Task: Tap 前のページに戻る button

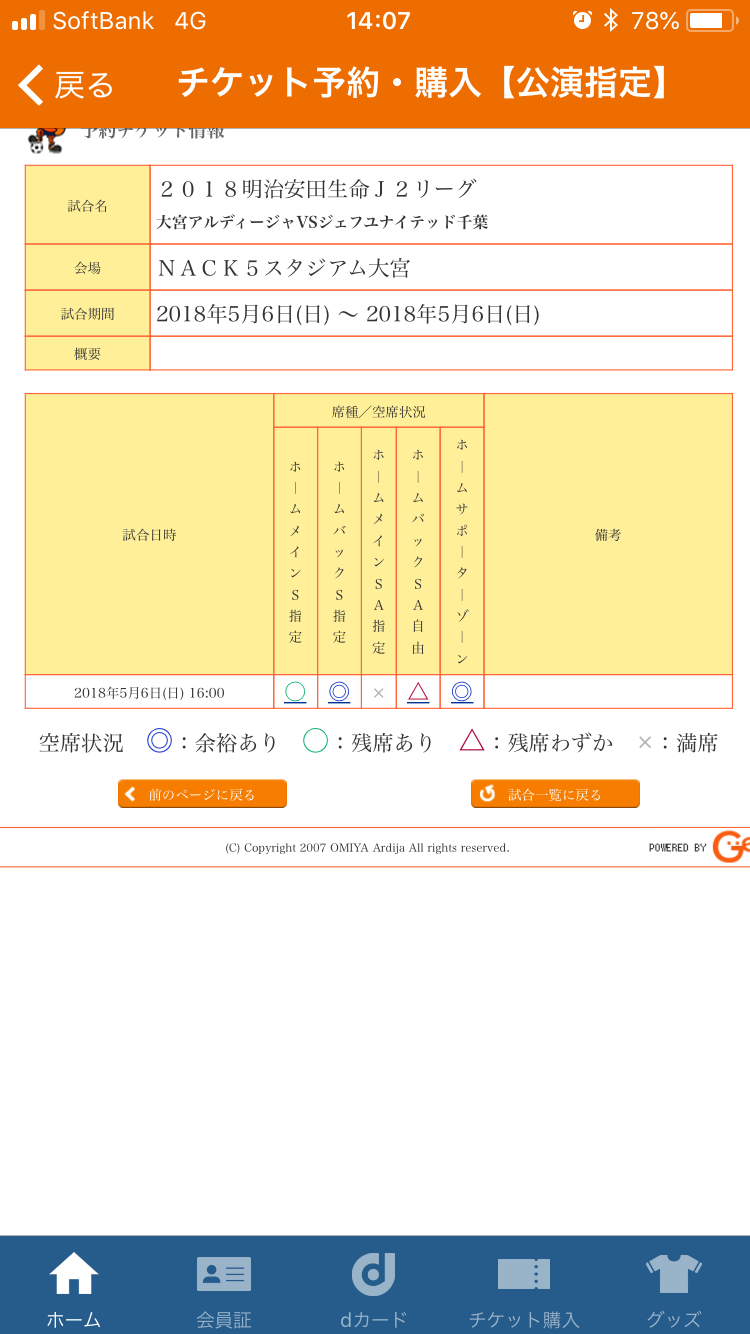Action: tap(202, 794)
